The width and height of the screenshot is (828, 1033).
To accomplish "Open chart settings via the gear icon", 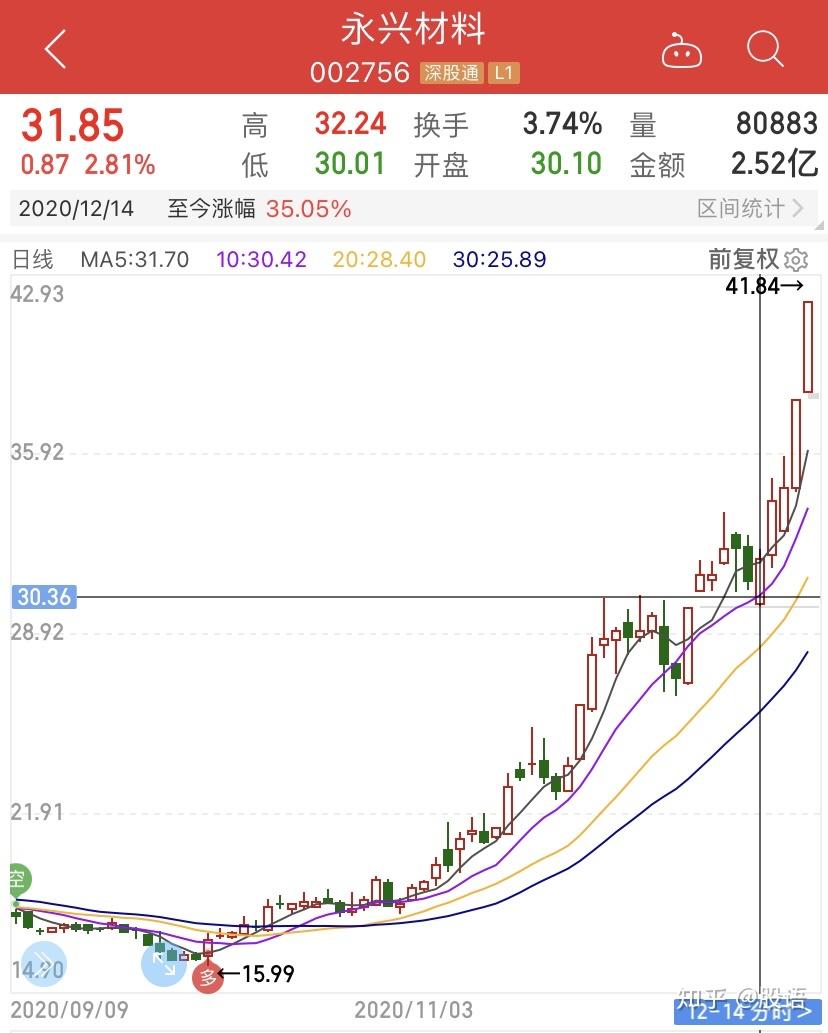I will [794, 259].
